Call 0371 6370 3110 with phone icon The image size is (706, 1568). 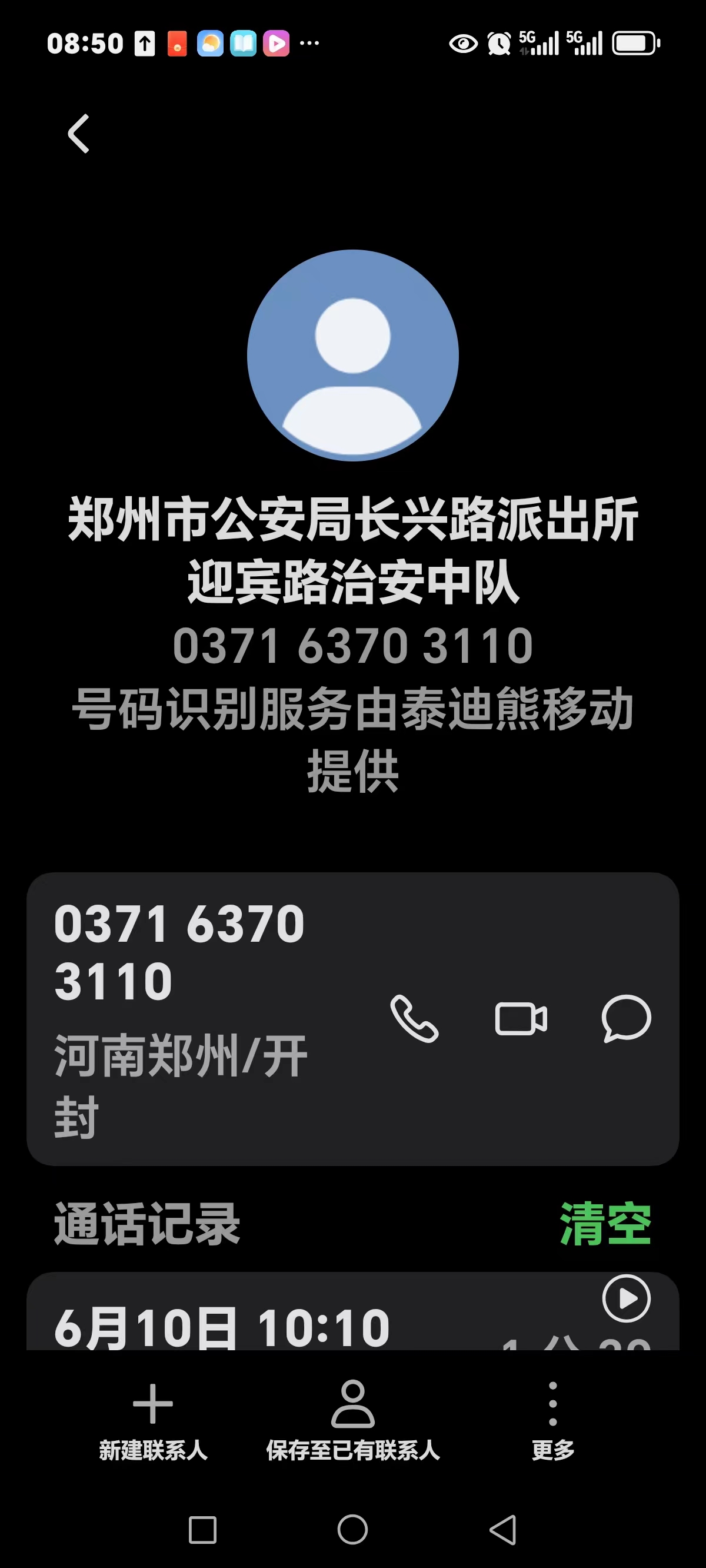tap(414, 1019)
